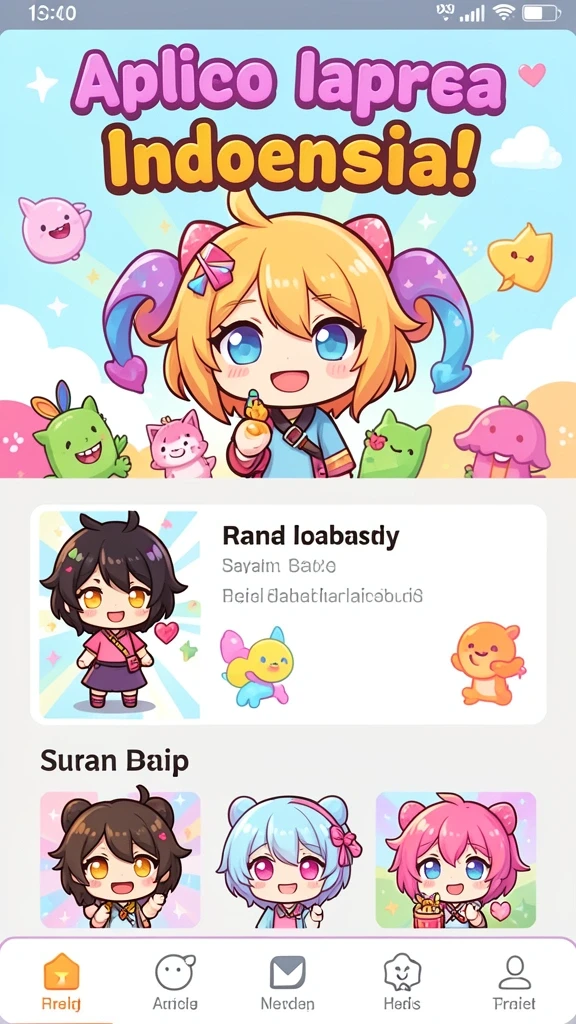
Task: Switch to the Arricle tab
Action: 175,982
